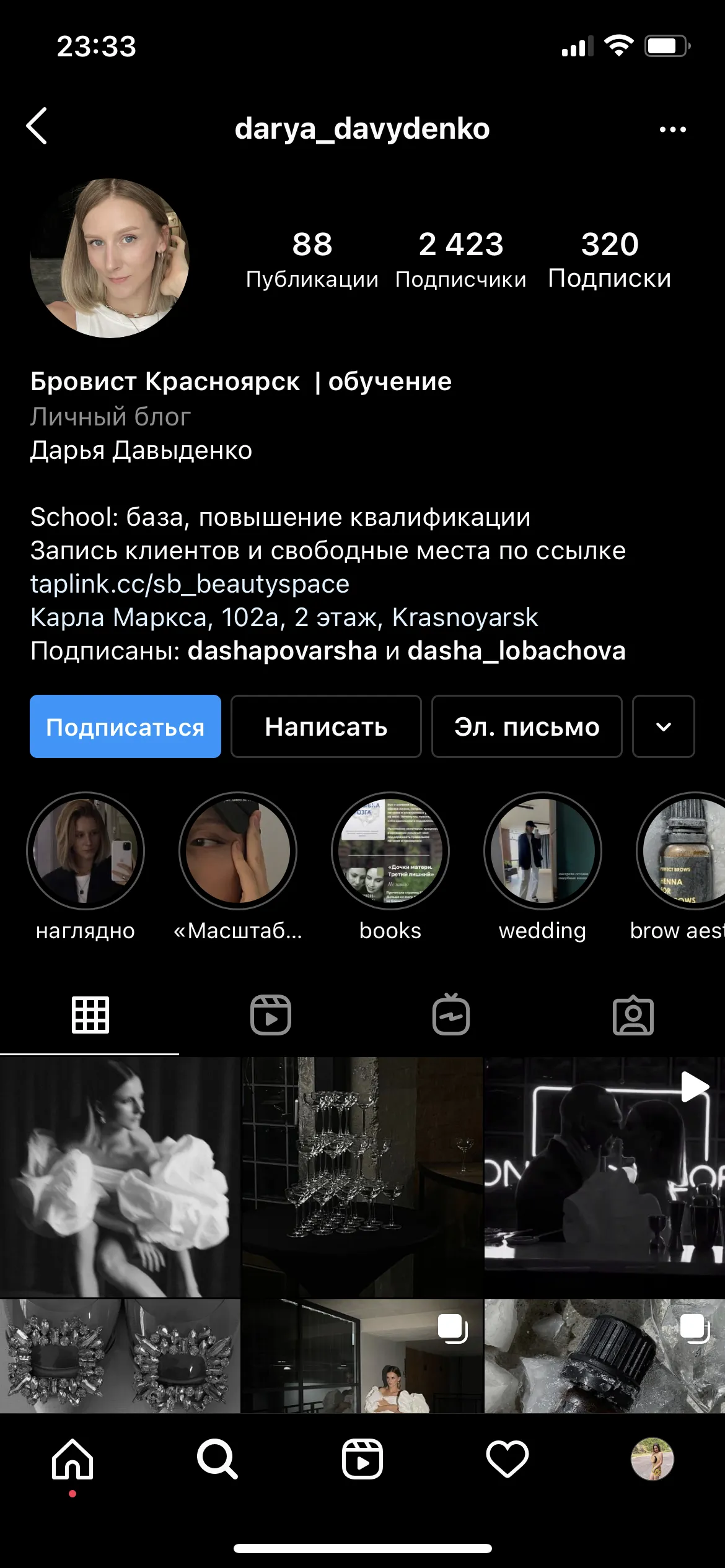Image resolution: width=725 pixels, height=1568 pixels.
Task: Go to the Home feed tab
Action: [x=72, y=1459]
